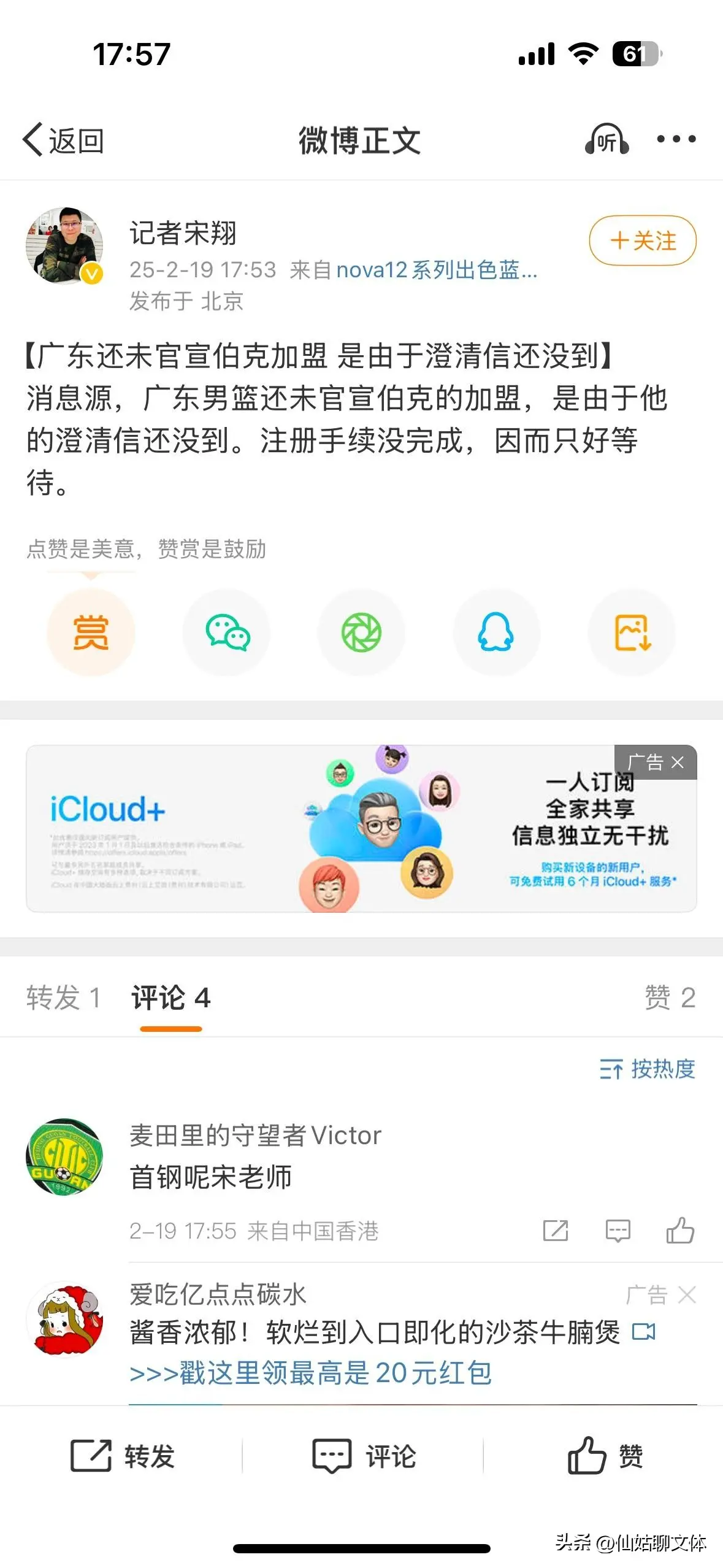Image resolution: width=723 pixels, height=1568 pixels.
Task: Share the post to QQ
Action: (496, 632)
